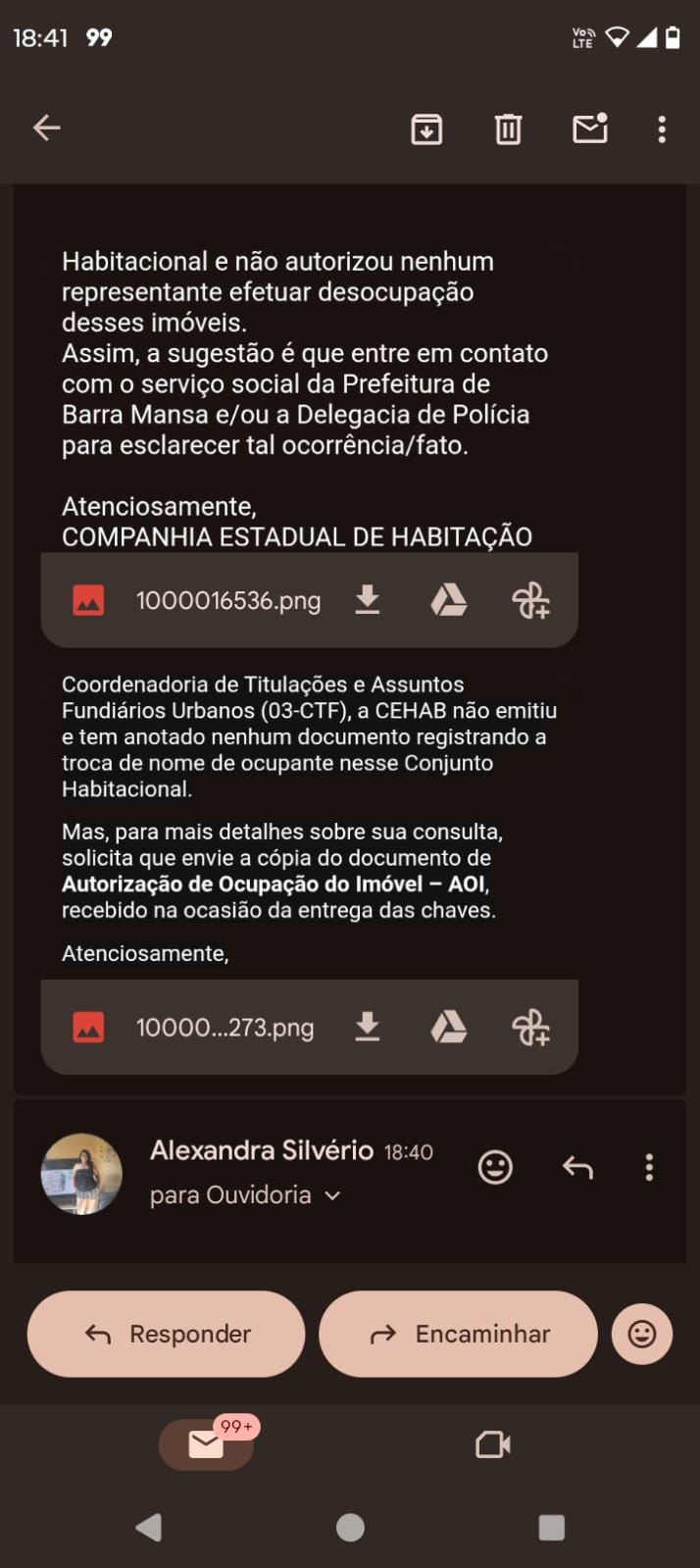Reply using arrow beside Alexandra Silvério's message

[x=577, y=1167]
